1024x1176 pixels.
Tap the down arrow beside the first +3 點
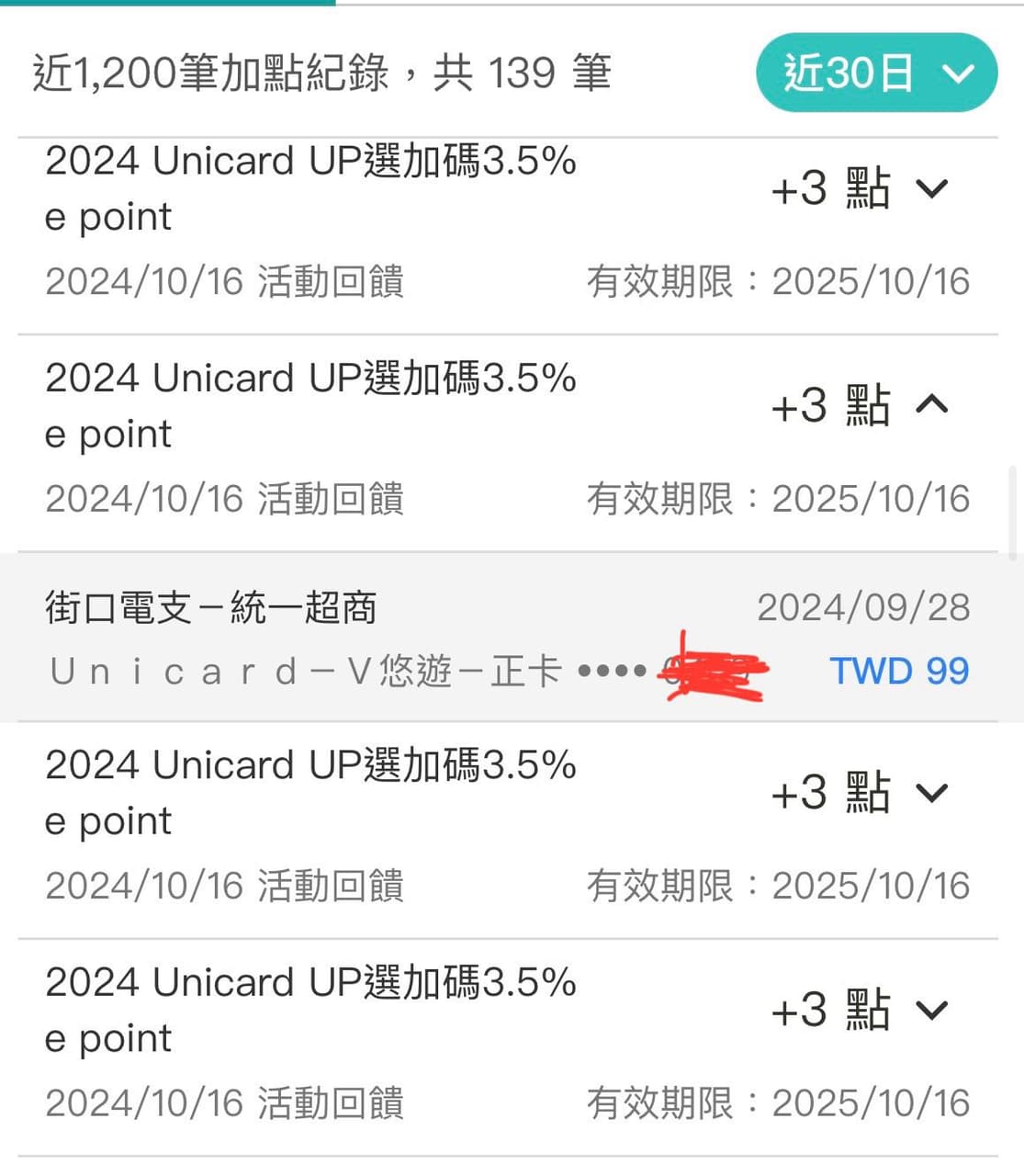pyautogui.click(x=933, y=188)
